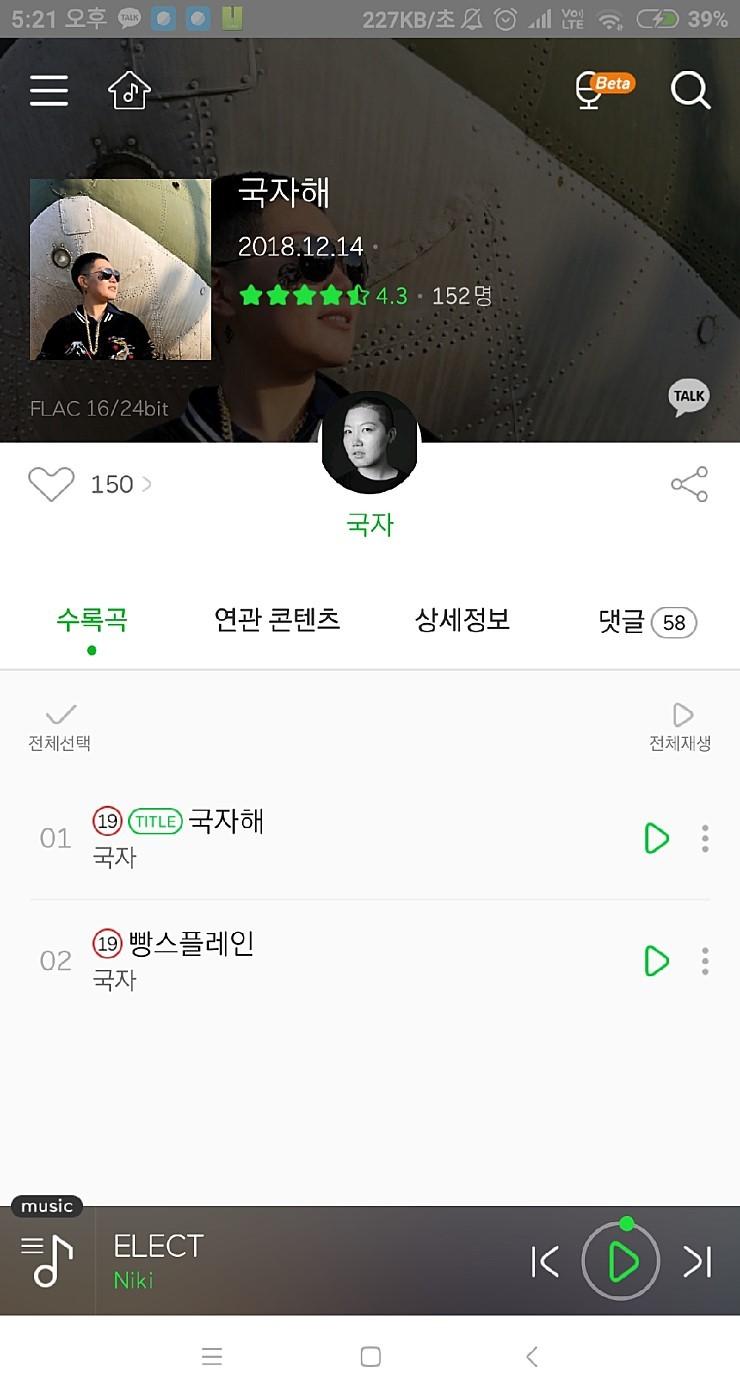Like this album with the heart
The image size is (740, 1398).
[x=51, y=484]
